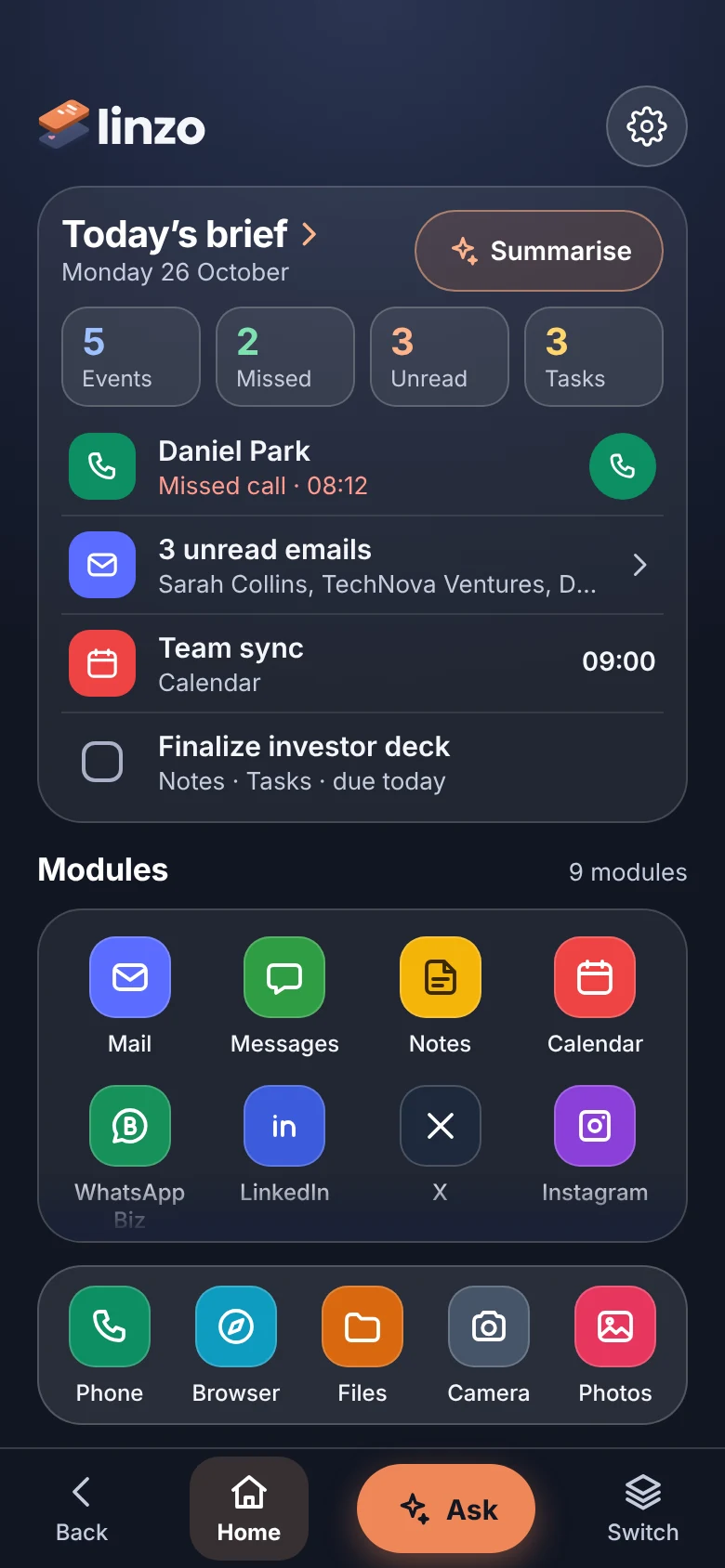Tap the Ask assistant button
Image resolution: width=725 pixels, height=1568 pixels.
[x=446, y=1509]
